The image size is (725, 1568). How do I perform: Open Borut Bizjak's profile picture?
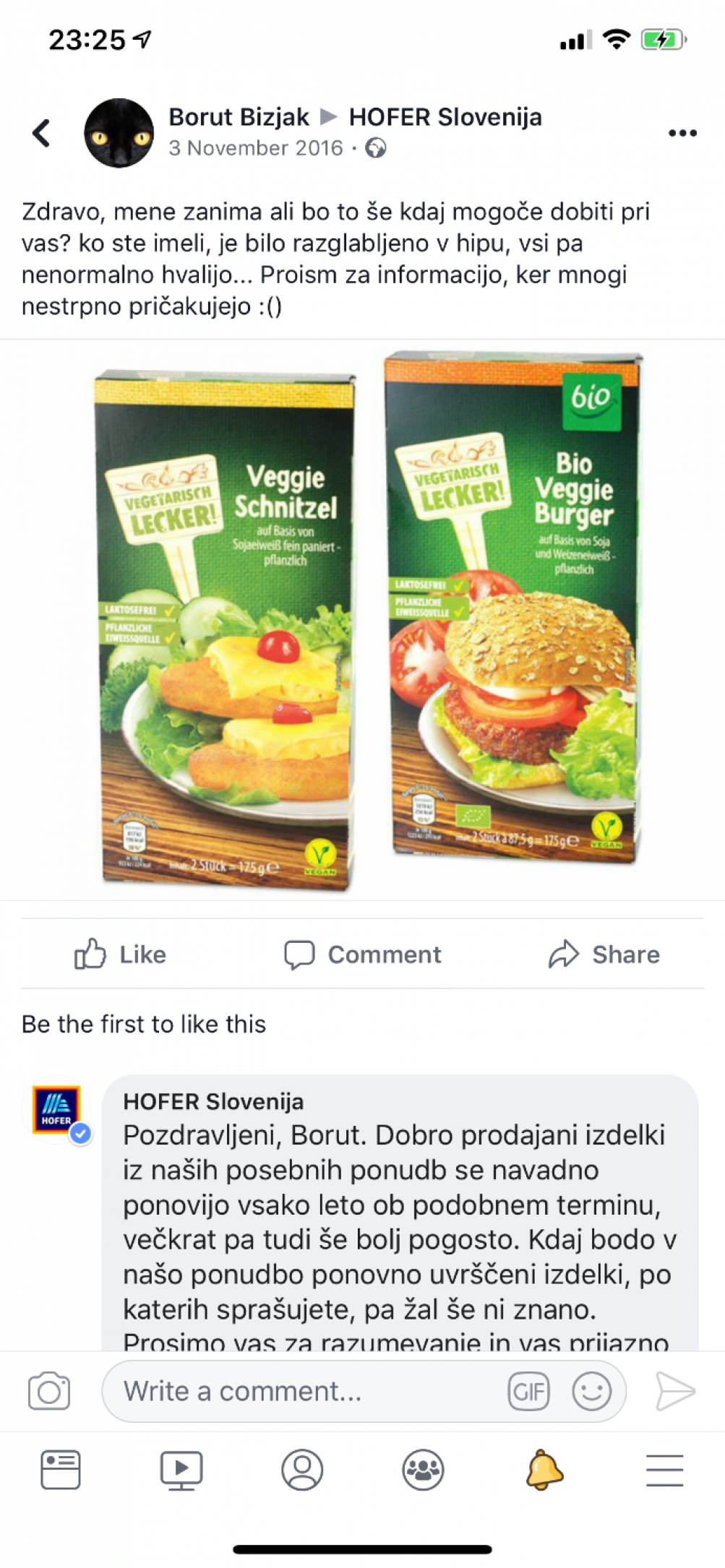[x=119, y=133]
